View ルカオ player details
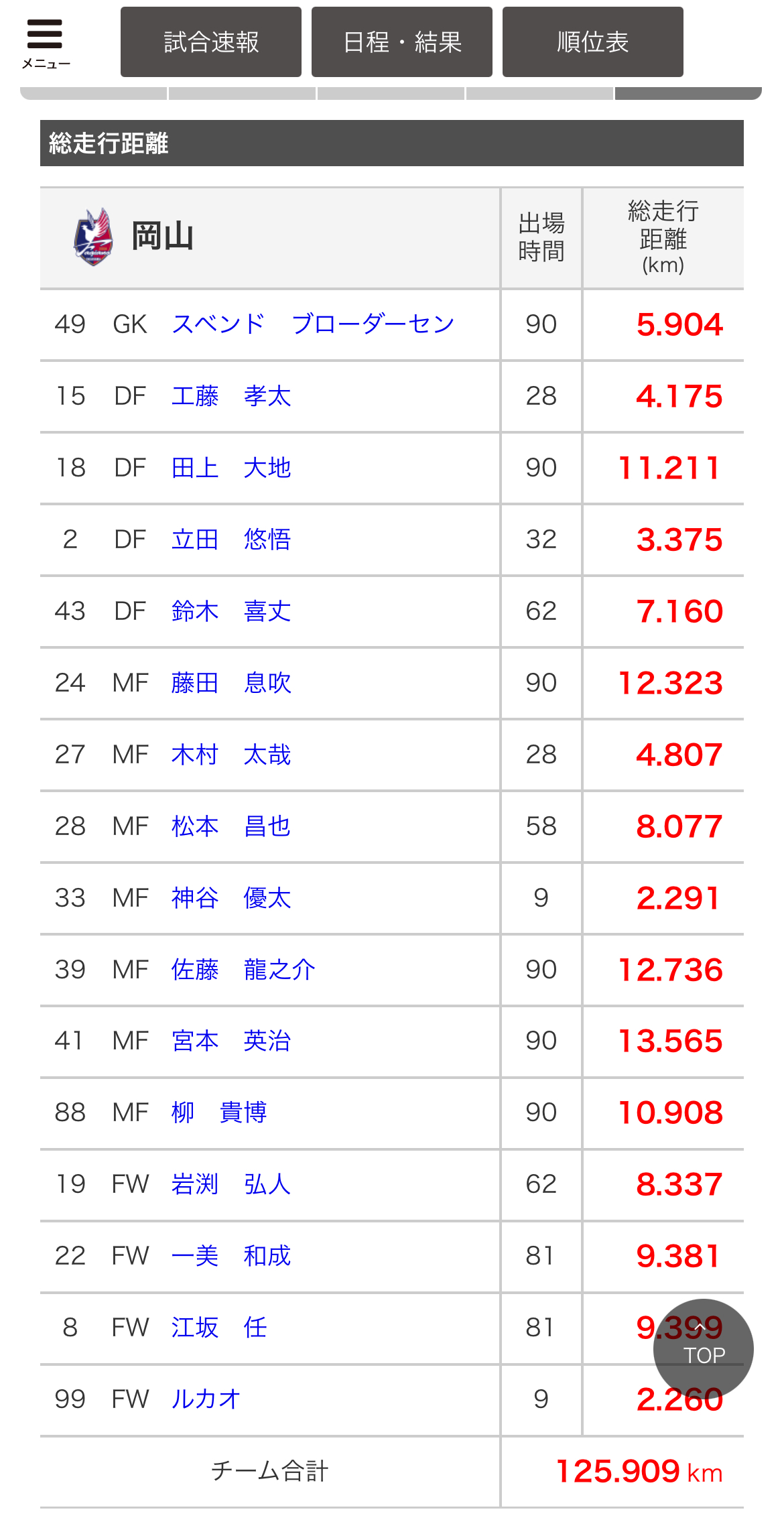 (x=206, y=1399)
